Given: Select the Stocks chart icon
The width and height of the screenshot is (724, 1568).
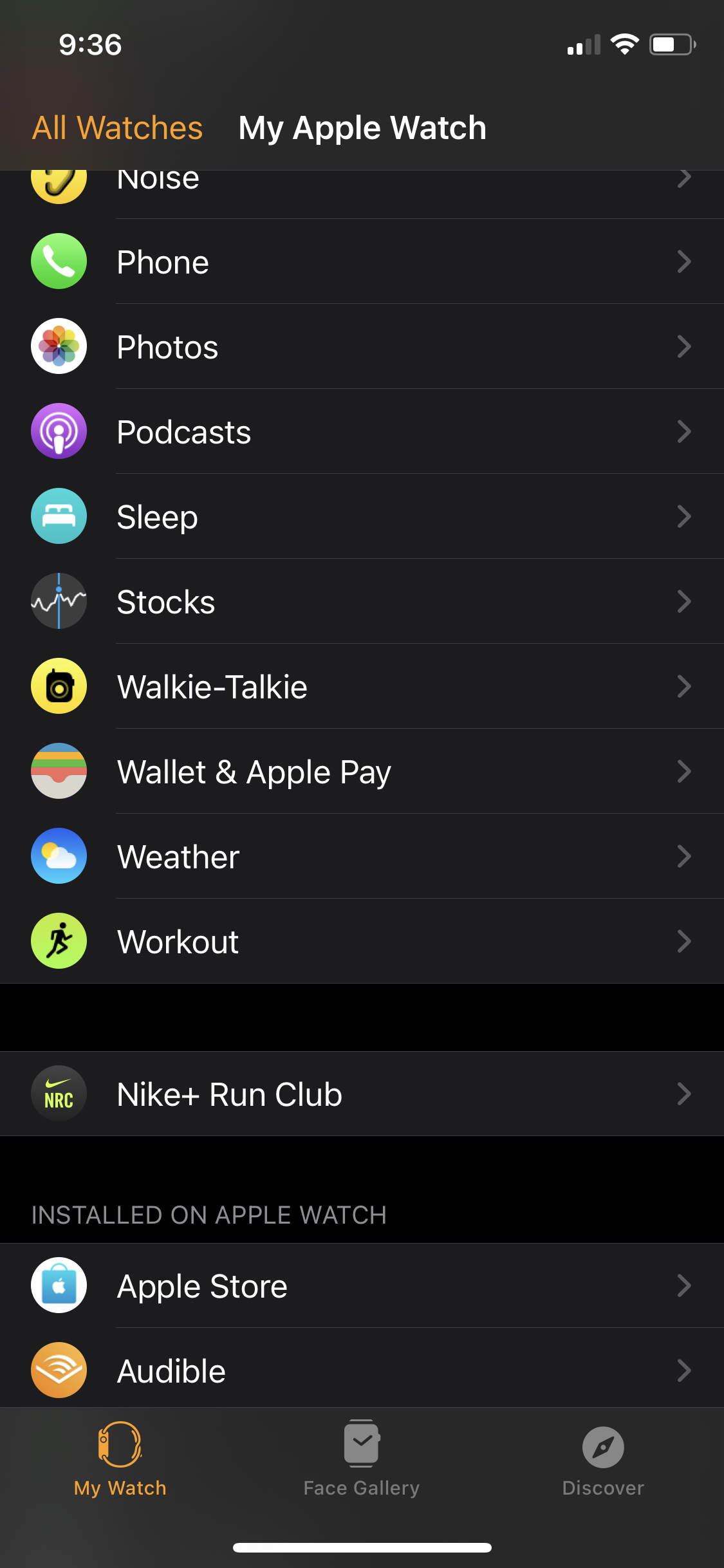Looking at the screenshot, I should [59, 601].
